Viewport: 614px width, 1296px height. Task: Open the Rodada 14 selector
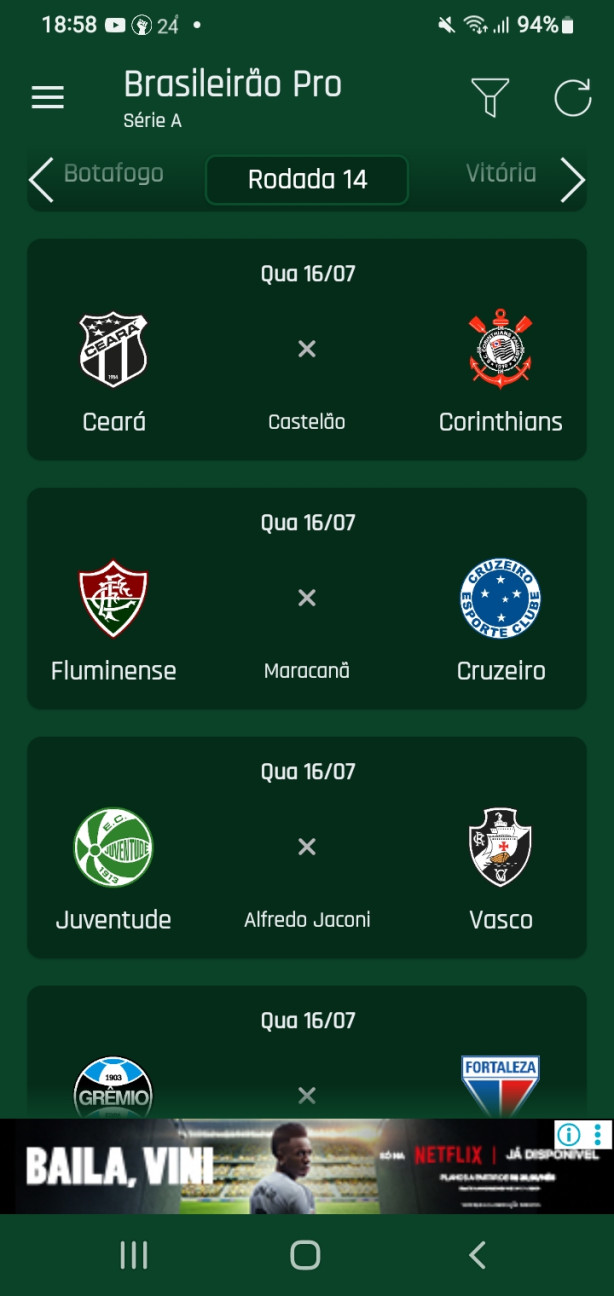[307, 180]
